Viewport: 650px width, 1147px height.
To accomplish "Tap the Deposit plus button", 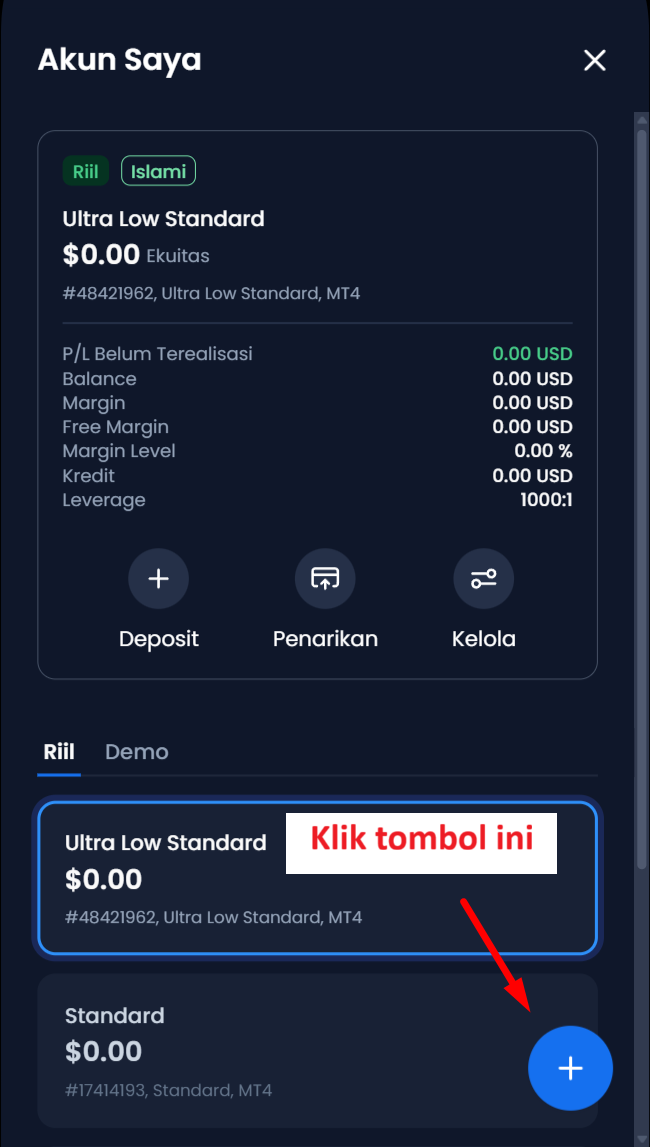I will (158, 579).
